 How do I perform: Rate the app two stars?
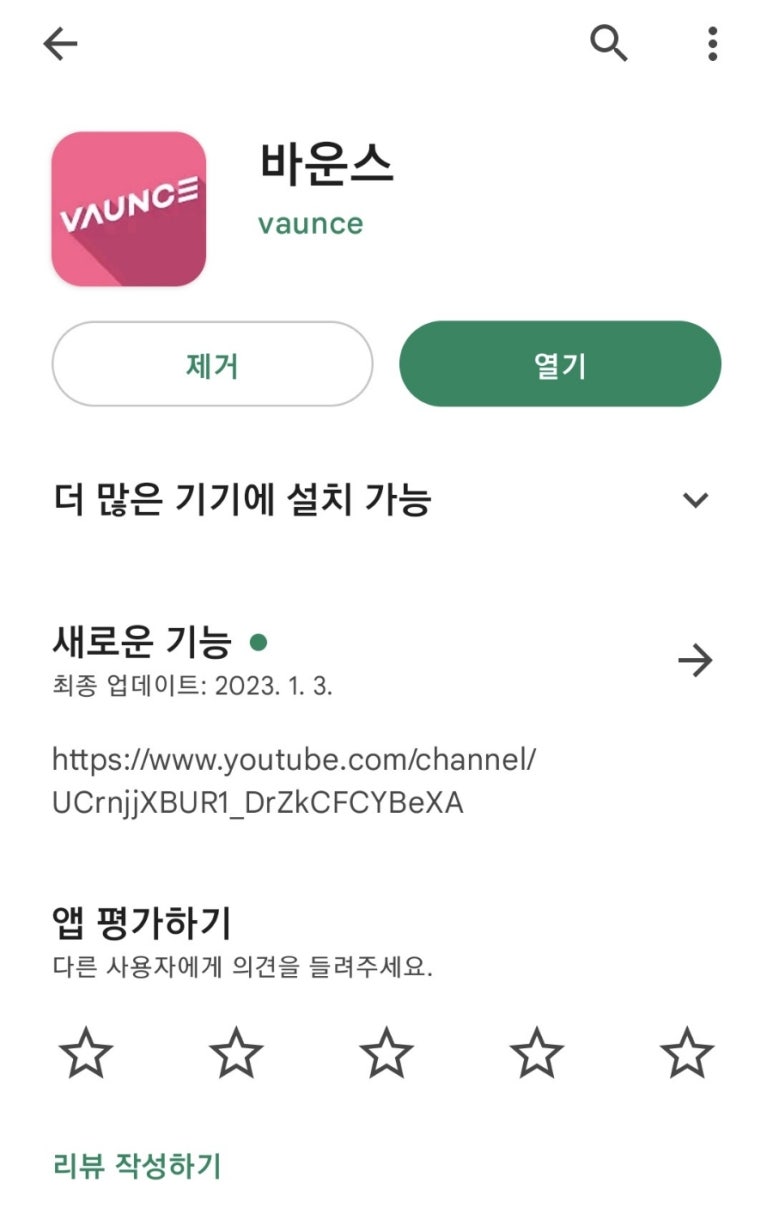236,1053
